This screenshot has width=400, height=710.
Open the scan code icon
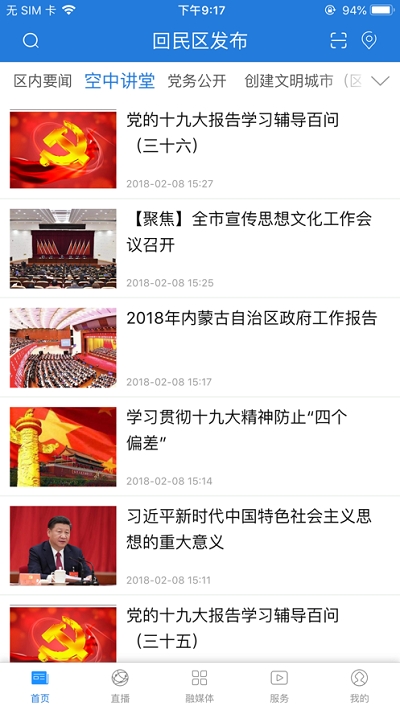(338, 41)
